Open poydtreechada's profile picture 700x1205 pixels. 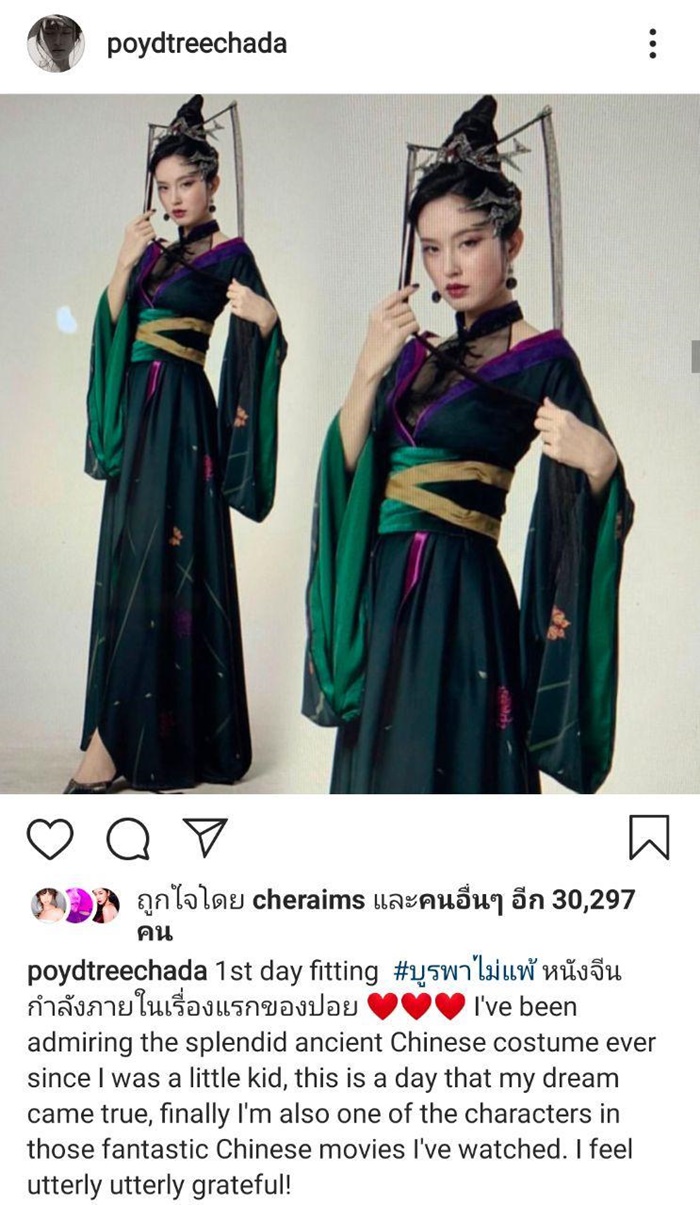click(x=55, y=43)
